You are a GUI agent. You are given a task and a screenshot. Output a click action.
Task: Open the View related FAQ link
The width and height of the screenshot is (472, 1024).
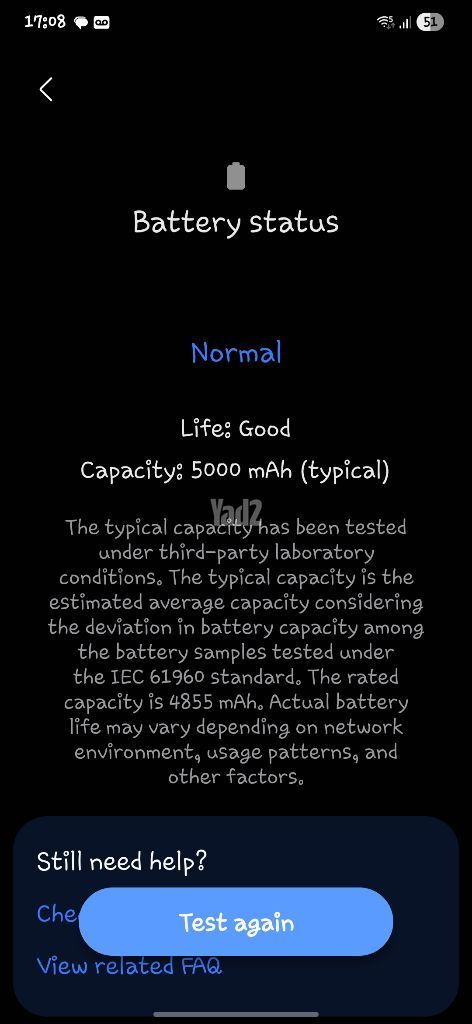click(x=129, y=965)
